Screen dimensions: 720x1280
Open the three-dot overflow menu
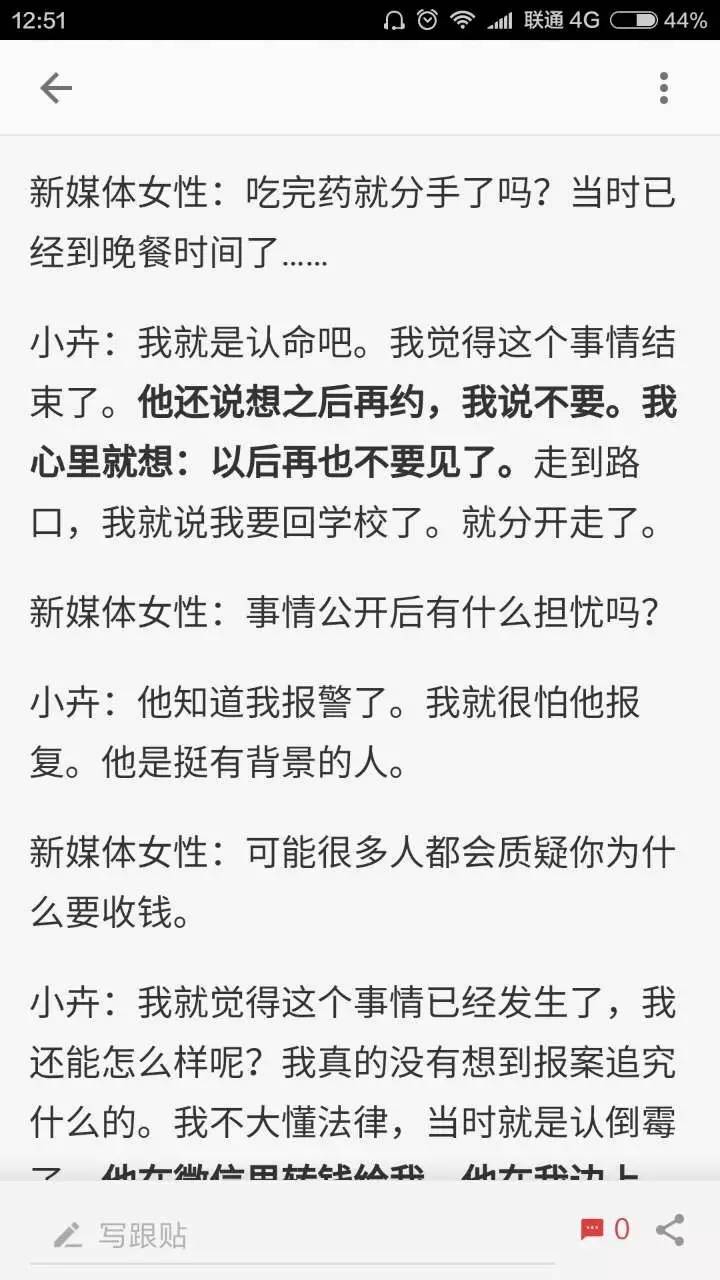[663, 88]
